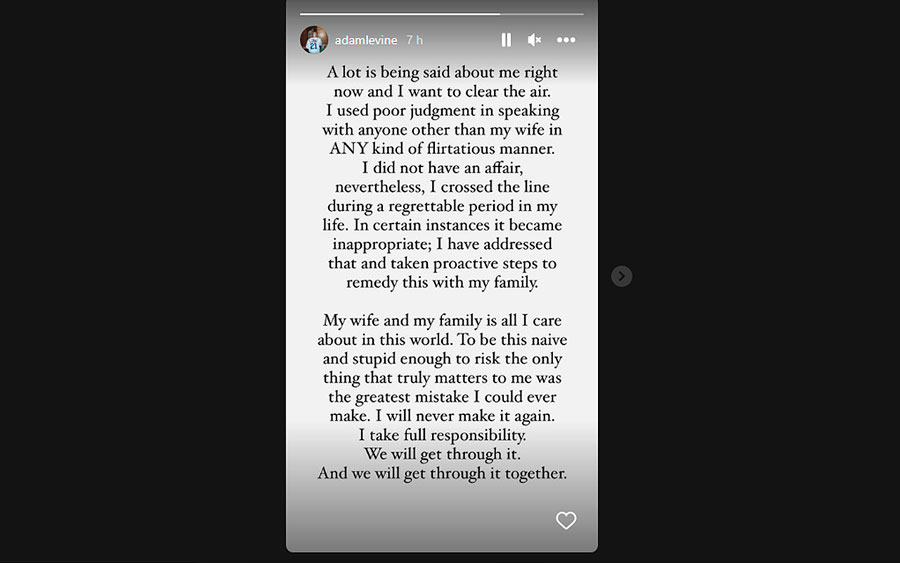The height and width of the screenshot is (563, 900).
Task: Like this story with the heart
Action: 566,520
